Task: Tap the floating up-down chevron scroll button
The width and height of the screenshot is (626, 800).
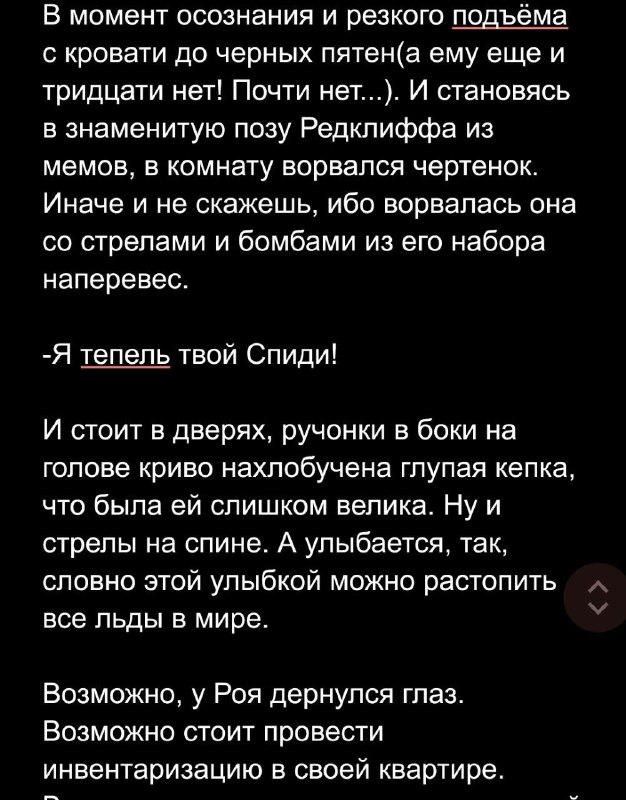Action: (x=598, y=597)
